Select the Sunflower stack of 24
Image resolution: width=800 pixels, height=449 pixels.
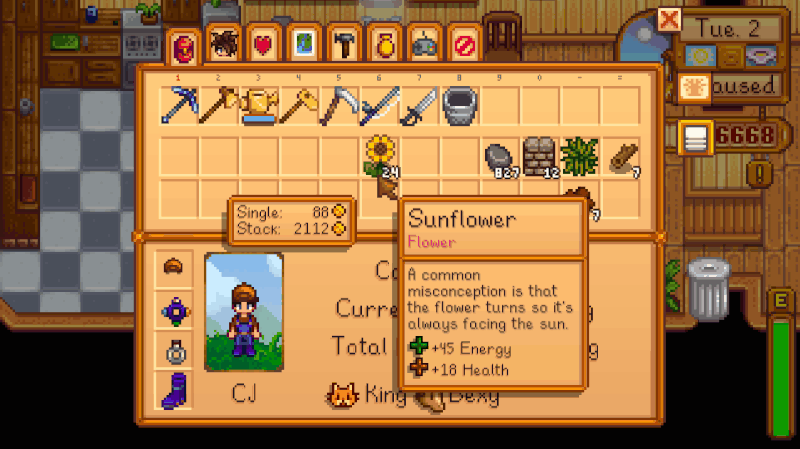pos(379,154)
